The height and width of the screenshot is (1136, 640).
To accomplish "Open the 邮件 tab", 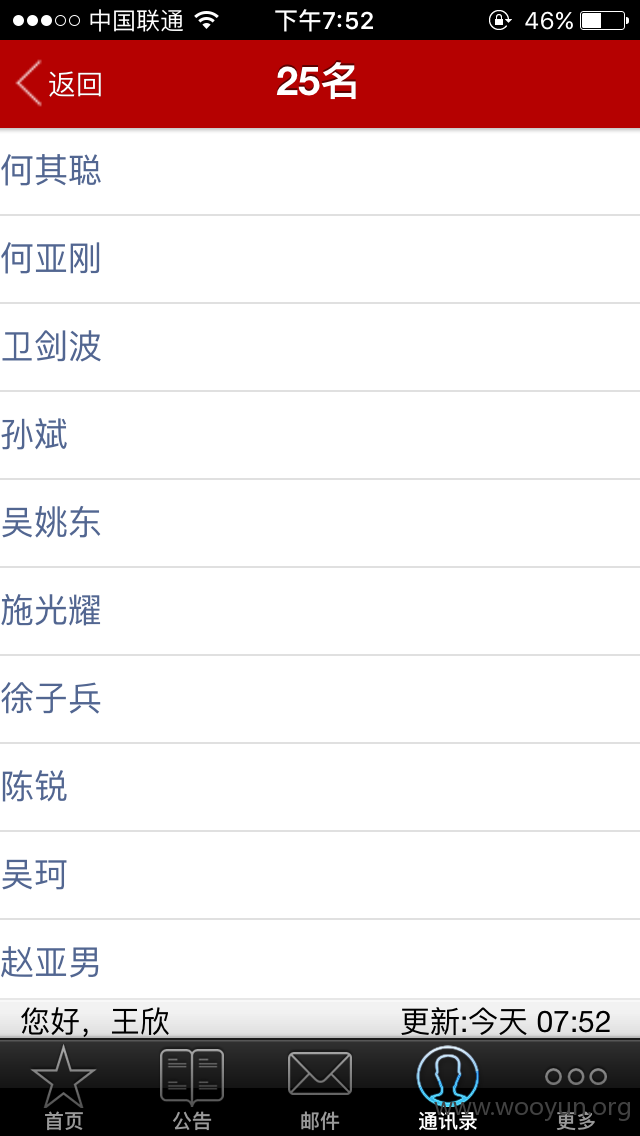I will [x=320, y=1088].
